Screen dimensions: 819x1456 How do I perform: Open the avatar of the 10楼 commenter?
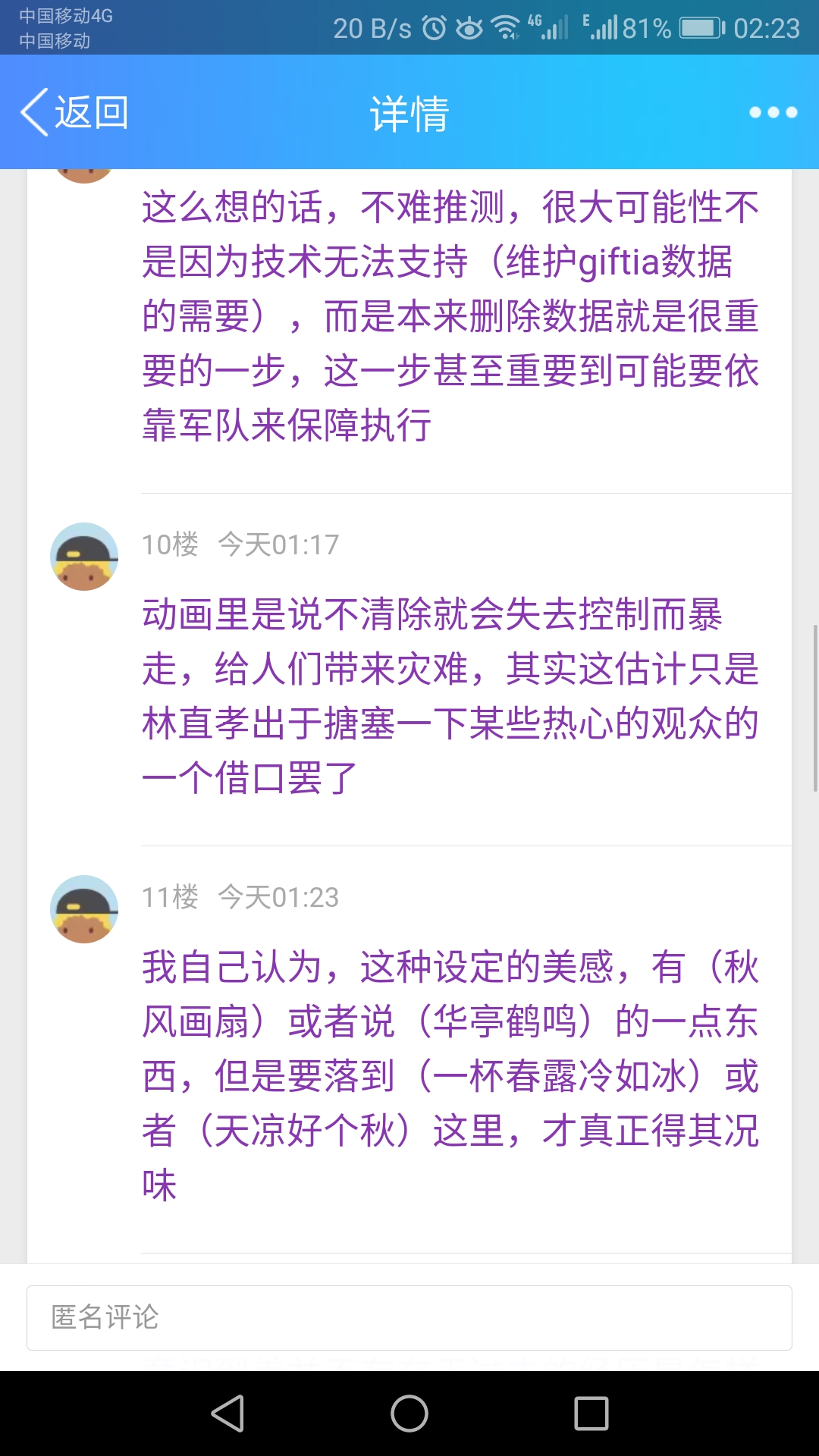(84, 557)
